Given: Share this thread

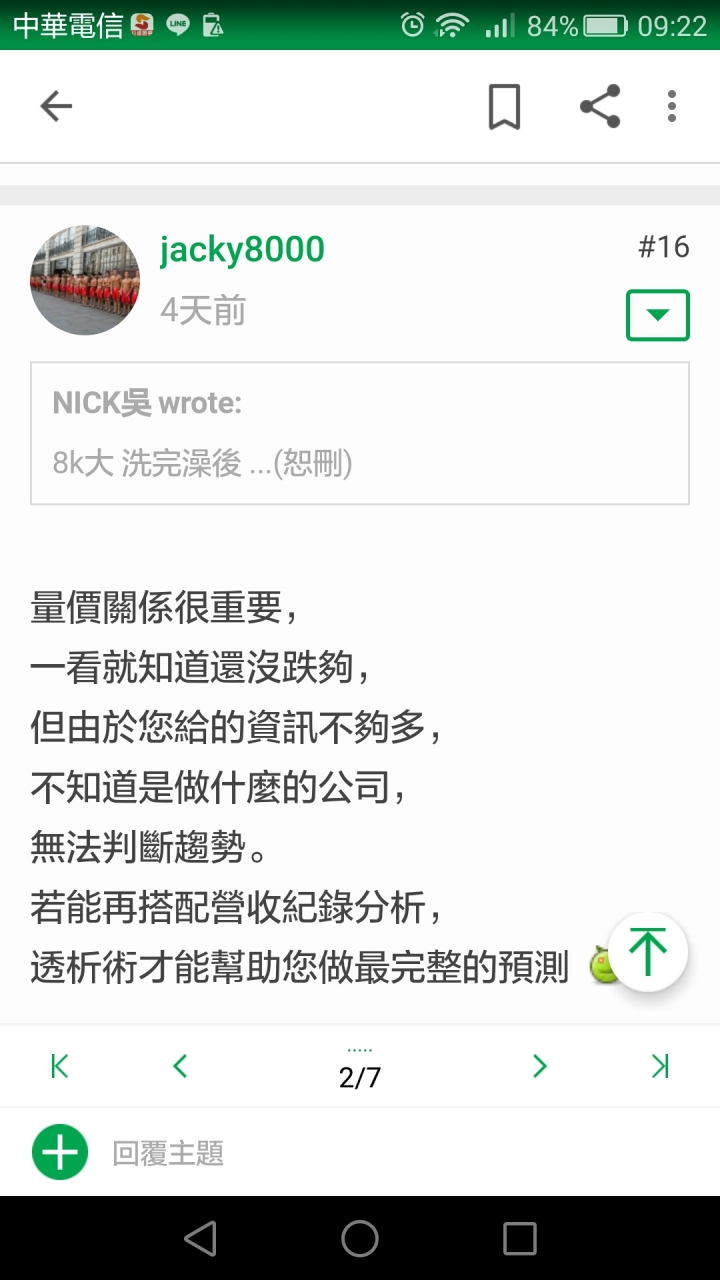Looking at the screenshot, I should (x=600, y=106).
